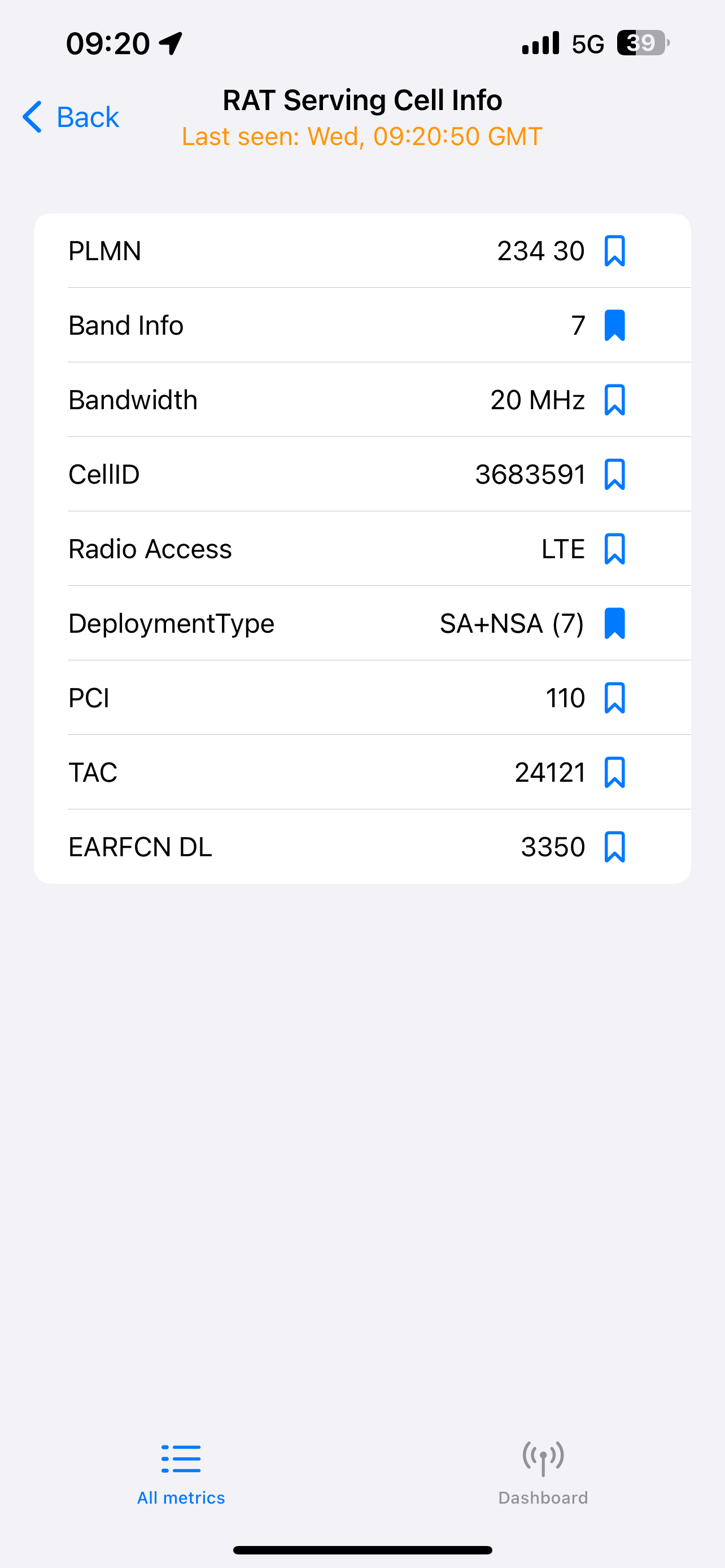Bookmark the PCI metric

(614, 698)
